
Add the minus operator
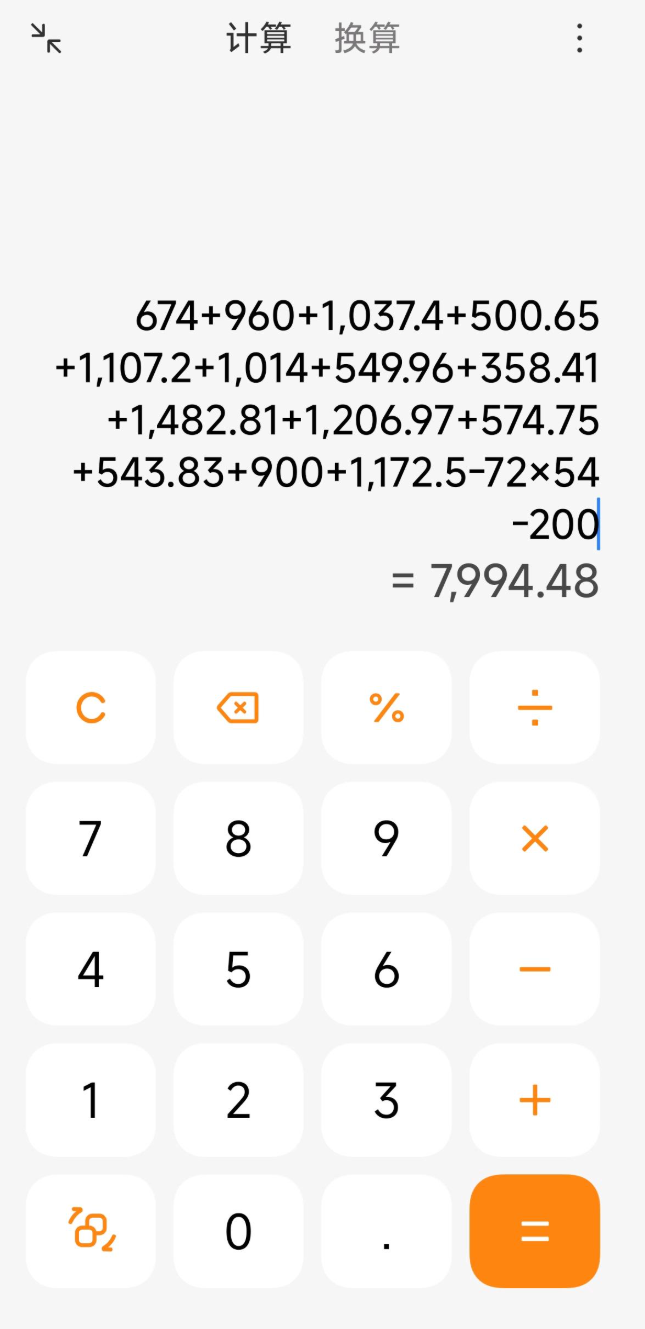tap(535, 969)
